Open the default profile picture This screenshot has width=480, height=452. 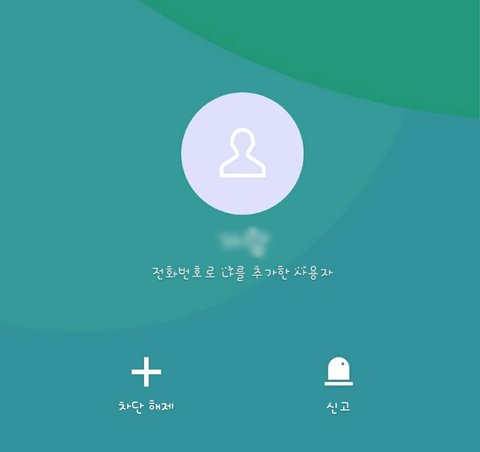242,154
